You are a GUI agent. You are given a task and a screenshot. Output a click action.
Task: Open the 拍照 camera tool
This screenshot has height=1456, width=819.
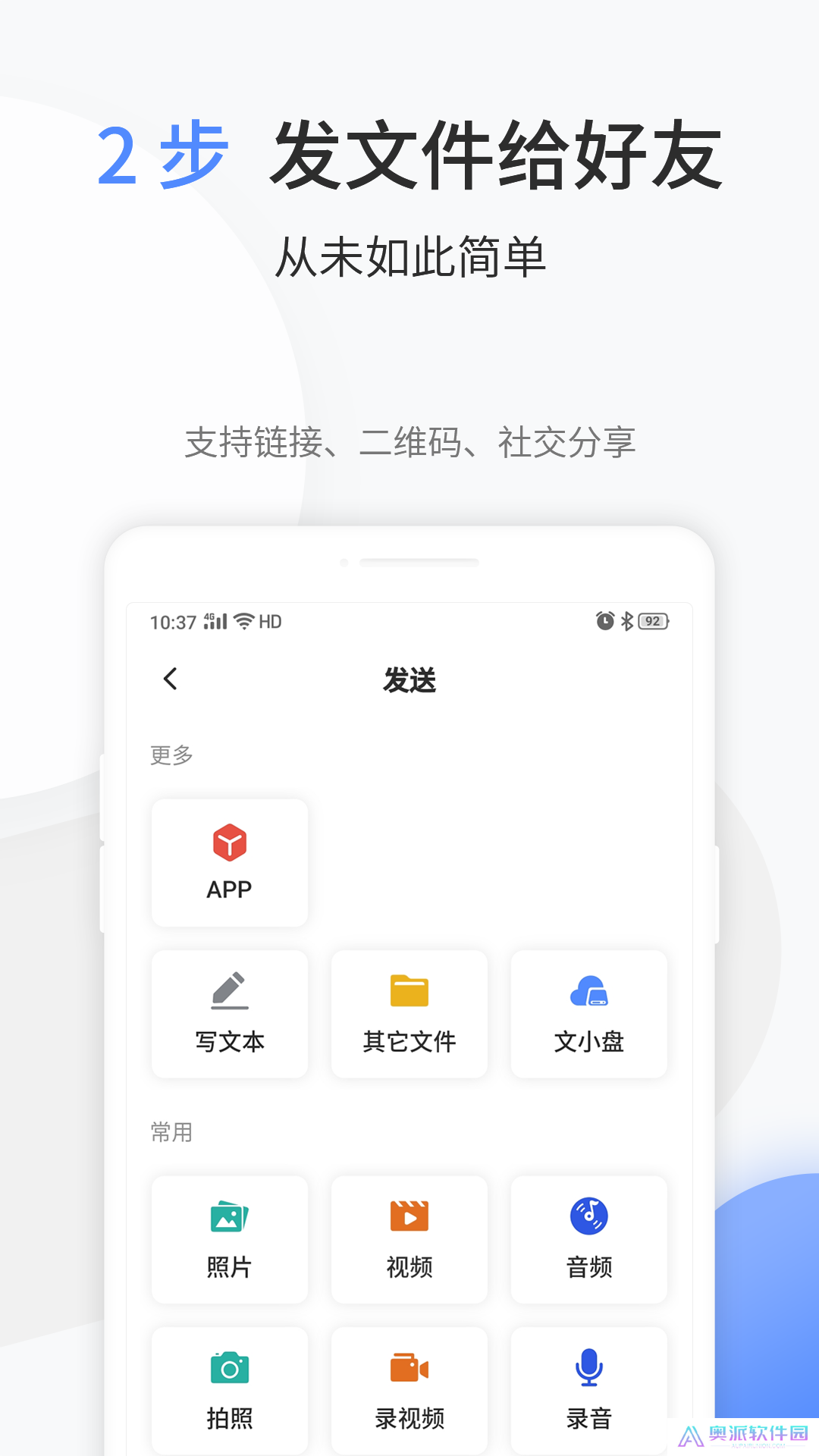(x=229, y=1388)
